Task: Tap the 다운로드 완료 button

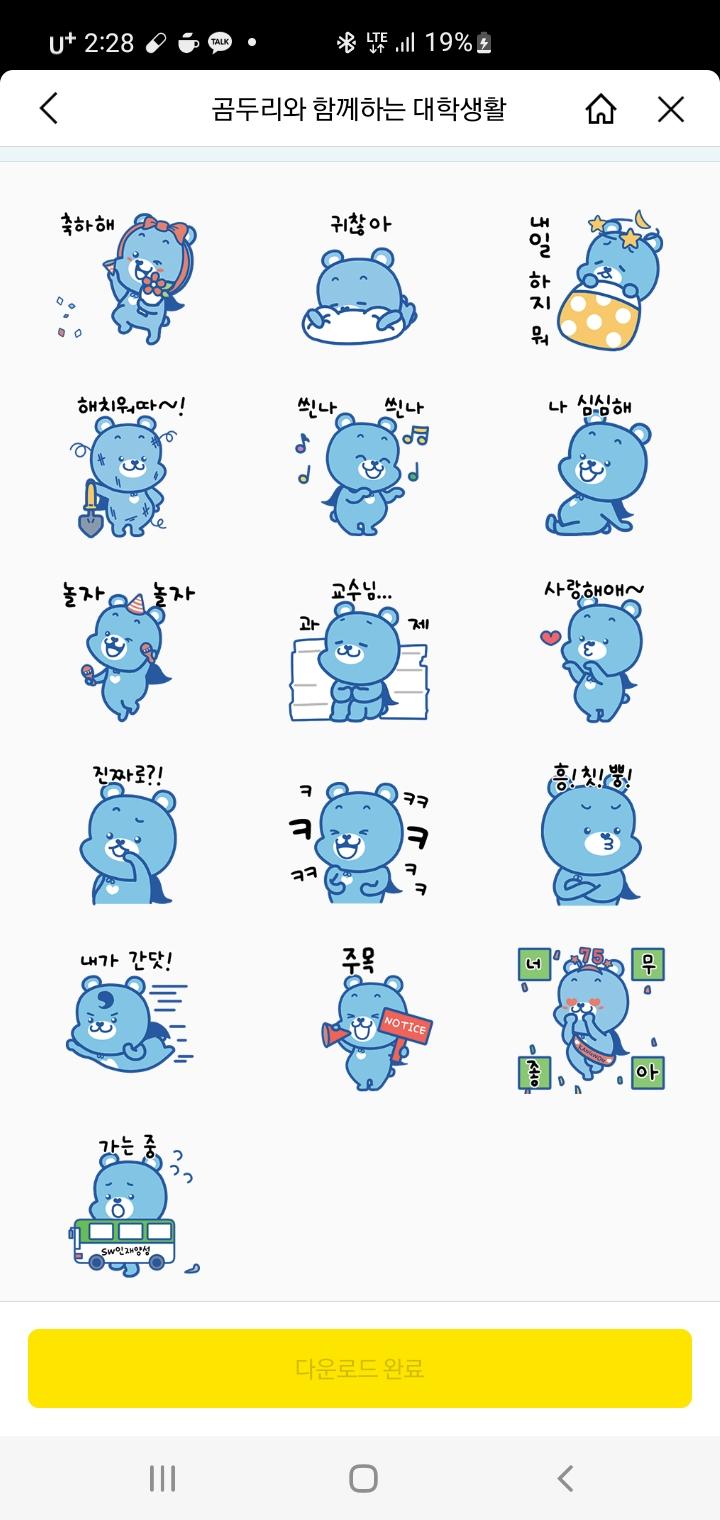Action: (x=360, y=1368)
